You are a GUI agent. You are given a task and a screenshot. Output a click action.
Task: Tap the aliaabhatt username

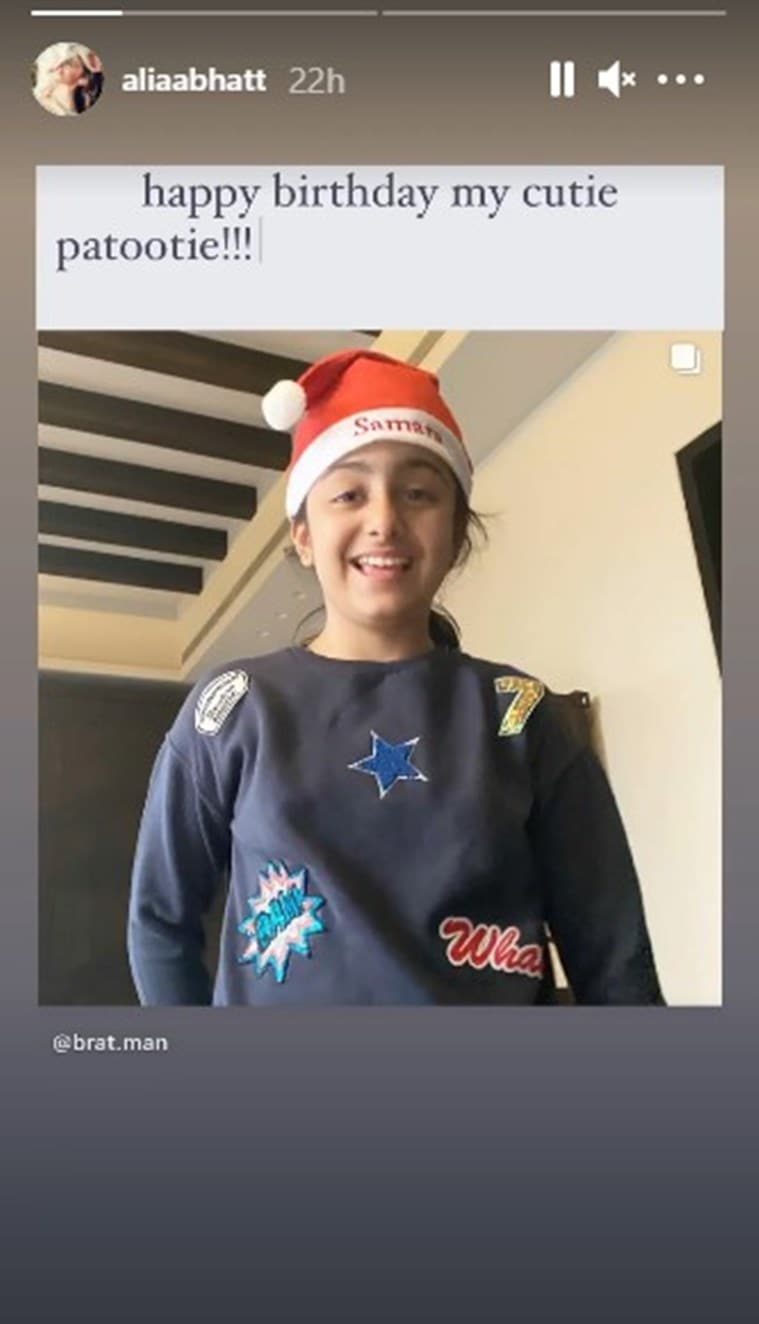[x=194, y=81]
